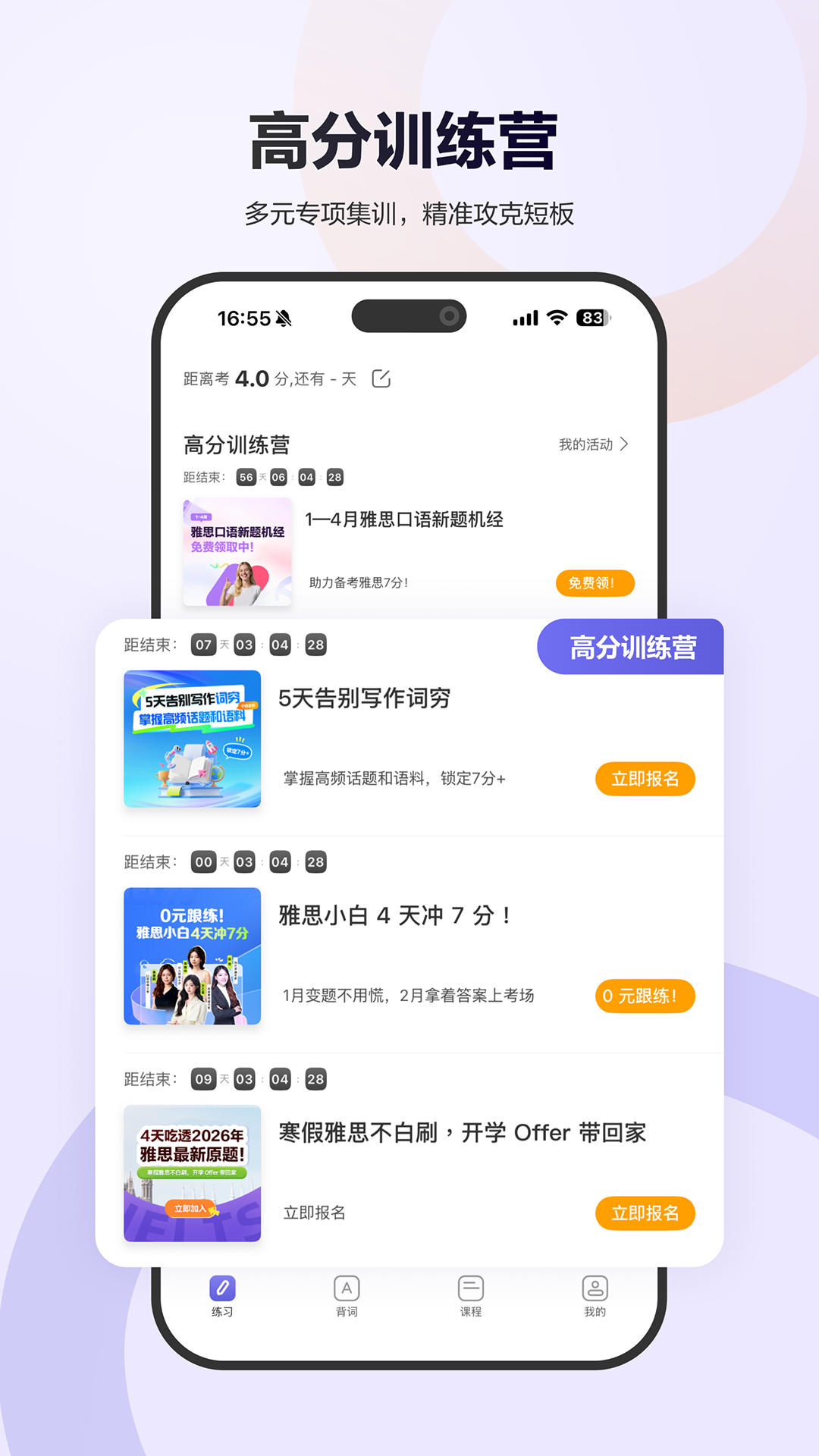Open the 我的 (profile) icon
Screen dimensions: 819x1456
click(x=595, y=1287)
